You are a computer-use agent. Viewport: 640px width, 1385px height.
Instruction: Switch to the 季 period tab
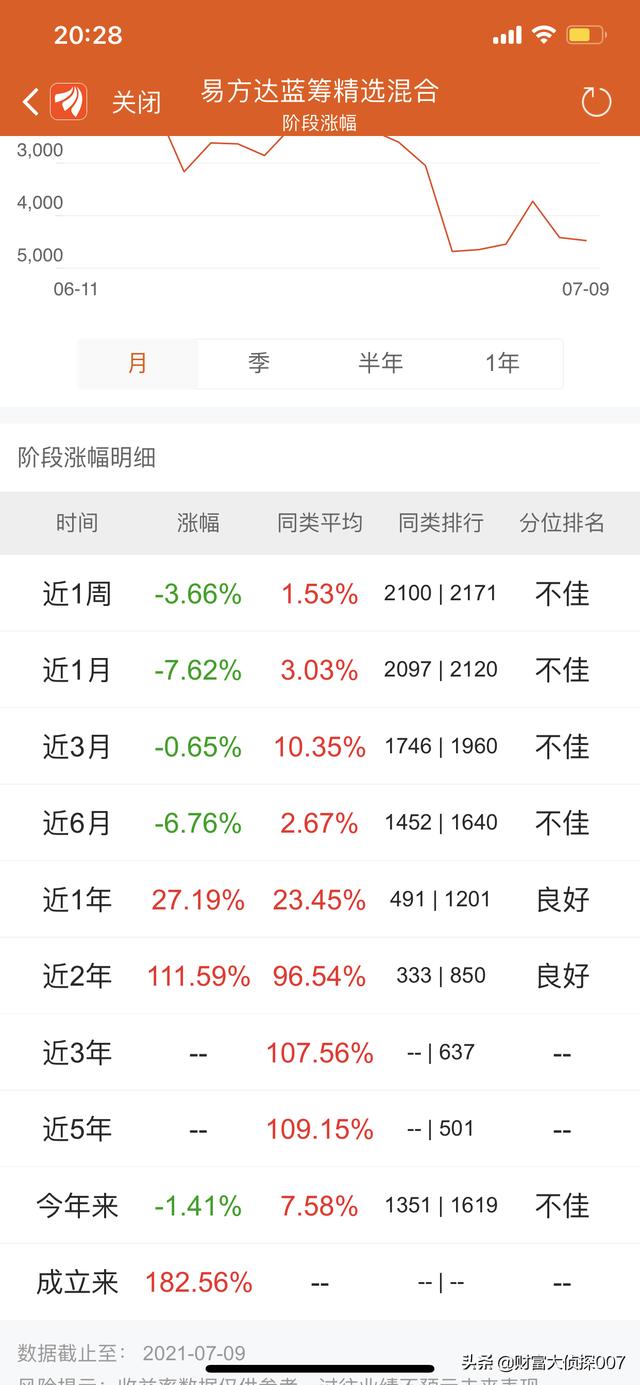point(259,363)
